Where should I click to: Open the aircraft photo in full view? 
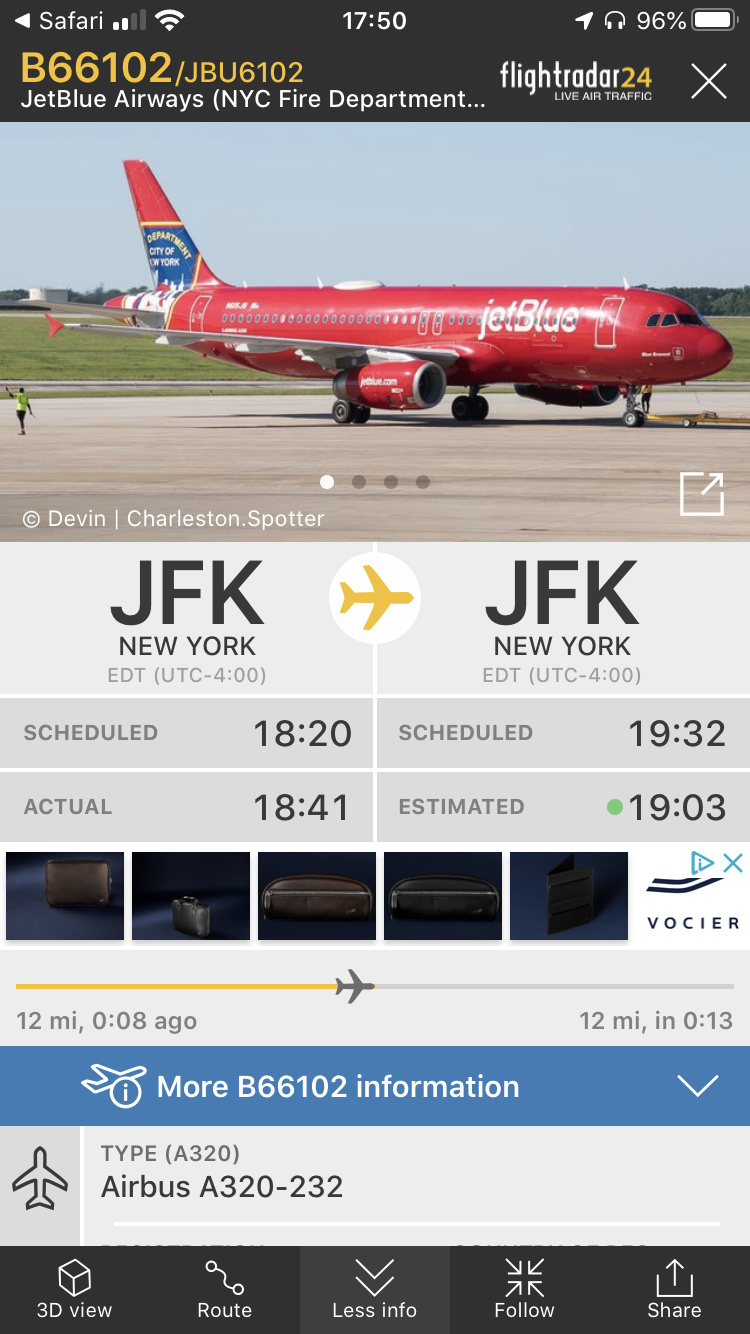(x=701, y=494)
